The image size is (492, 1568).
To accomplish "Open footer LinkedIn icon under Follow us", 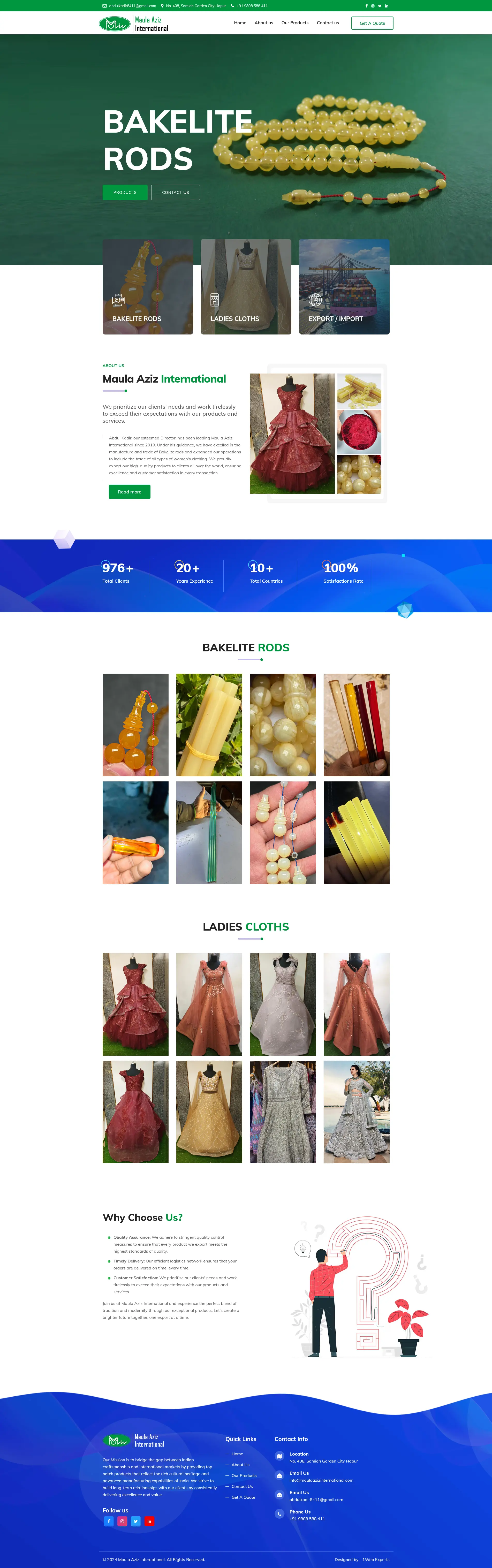I will 149,1521.
